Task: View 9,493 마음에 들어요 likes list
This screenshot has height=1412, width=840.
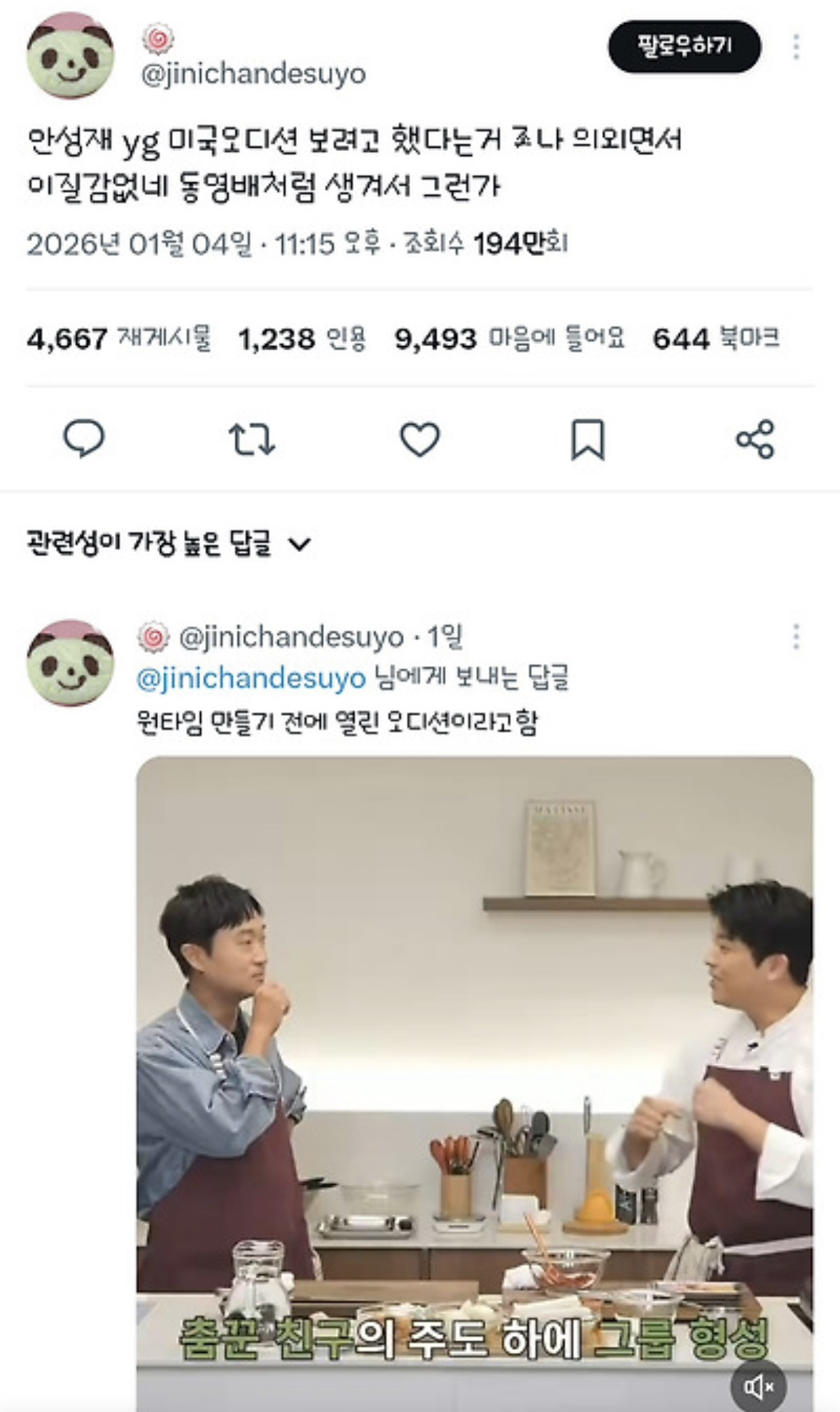Action: coord(509,338)
